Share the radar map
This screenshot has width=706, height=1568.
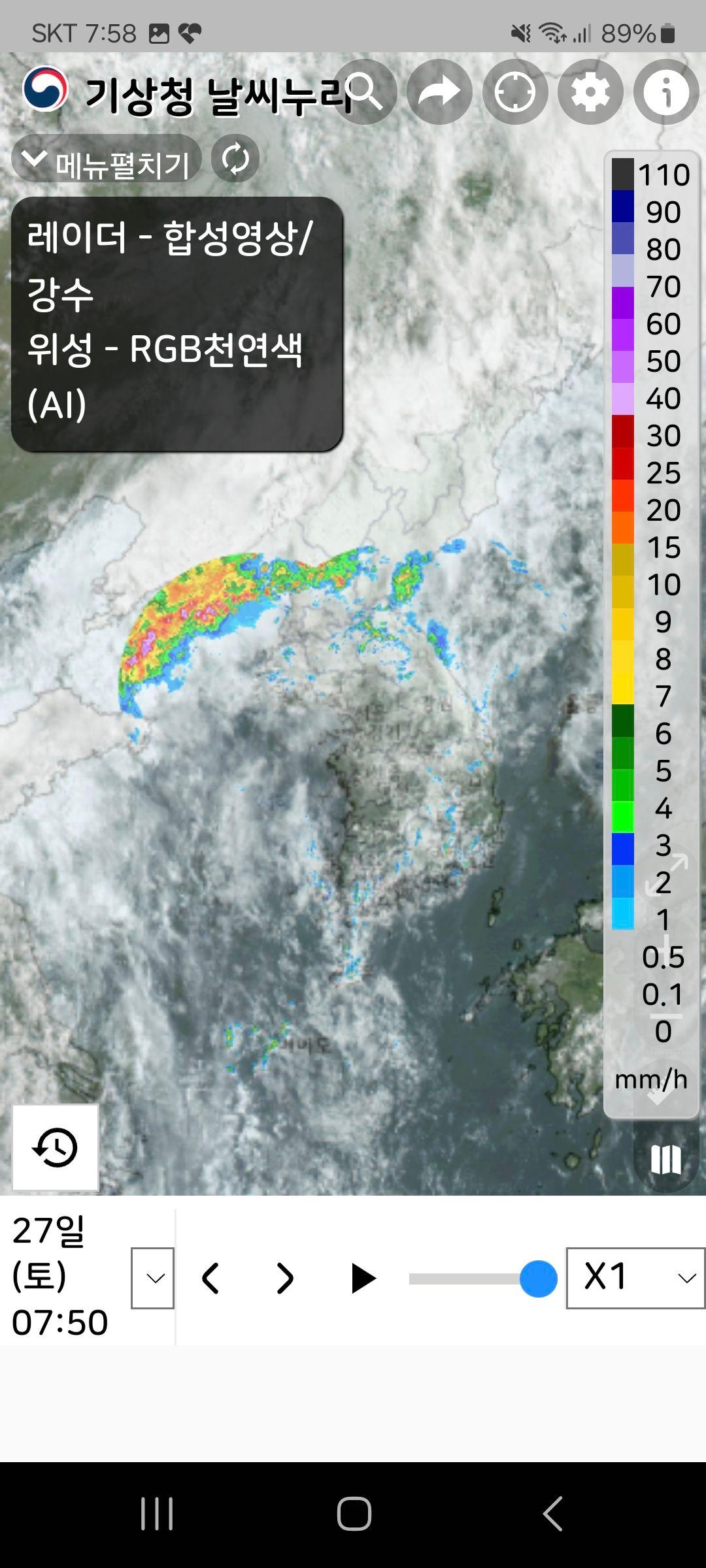[x=439, y=92]
